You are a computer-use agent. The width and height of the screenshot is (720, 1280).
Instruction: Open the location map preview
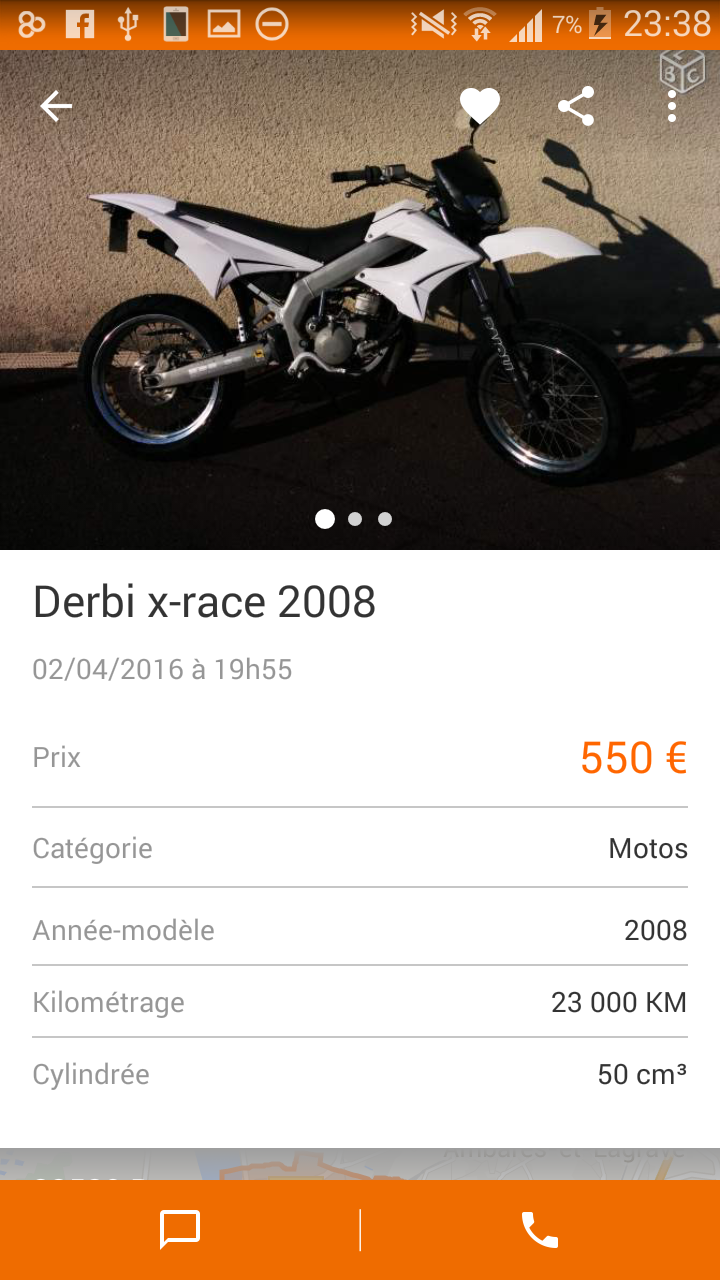(x=360, y=1164)
